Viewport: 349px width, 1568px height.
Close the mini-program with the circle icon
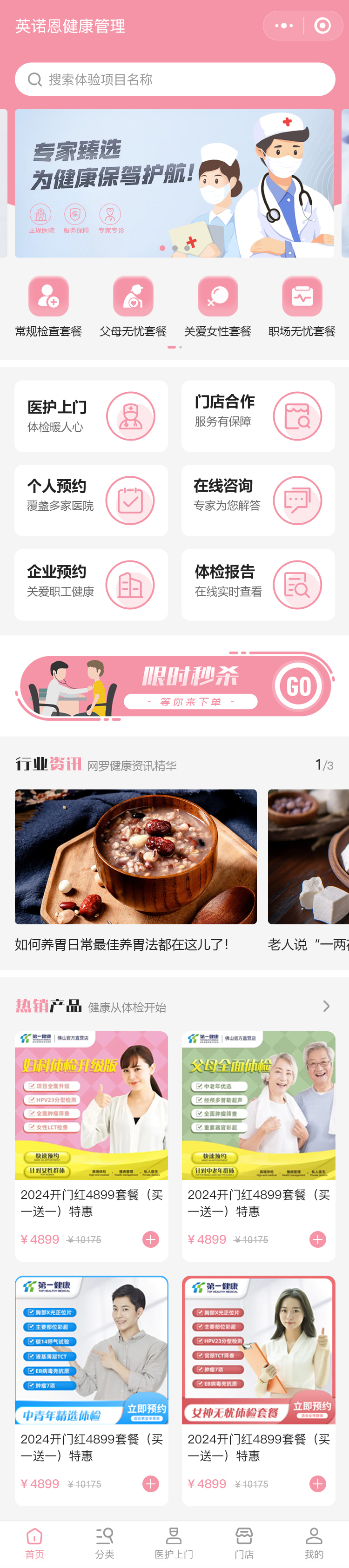[x=322, y=26]
